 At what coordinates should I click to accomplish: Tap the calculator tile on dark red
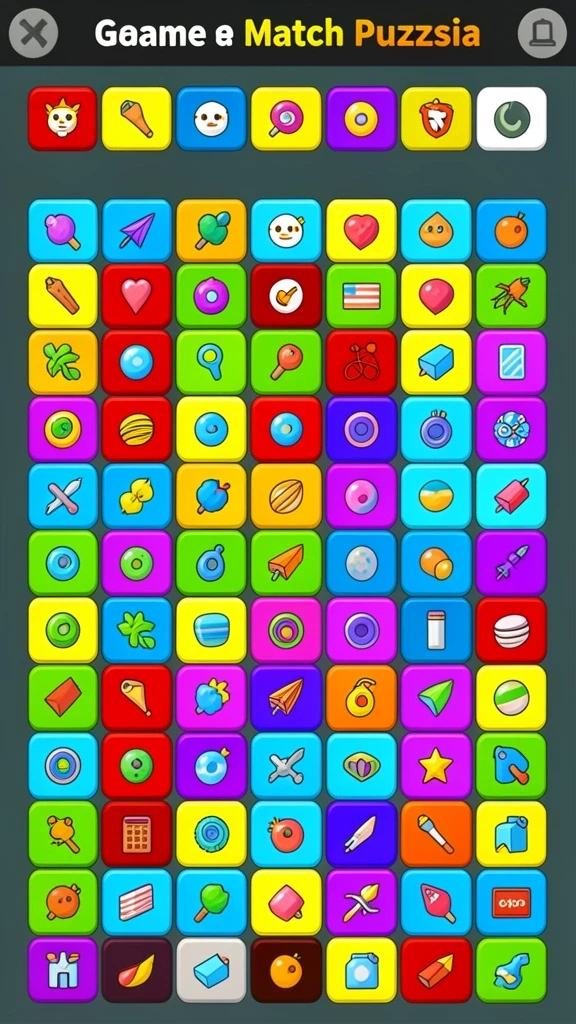click(x=137, y=834)
